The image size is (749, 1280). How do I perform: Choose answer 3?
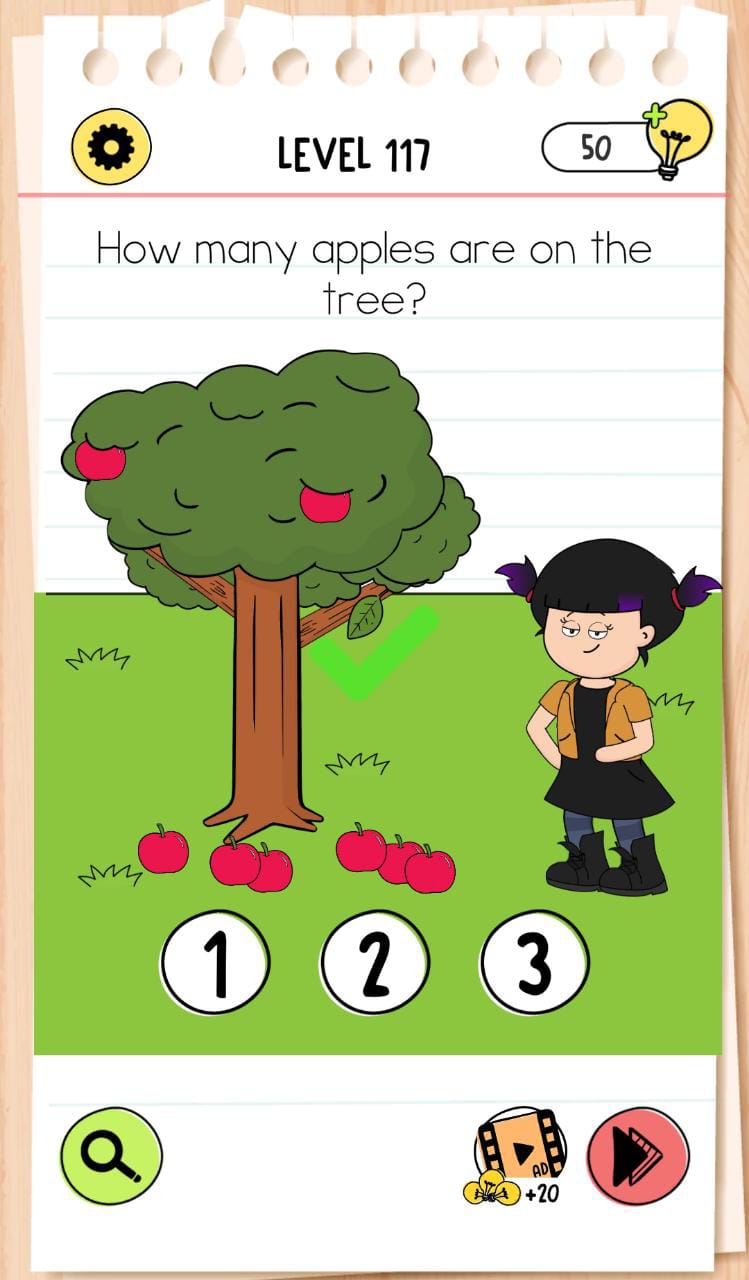pyautogui.click(x=534, y=963)
